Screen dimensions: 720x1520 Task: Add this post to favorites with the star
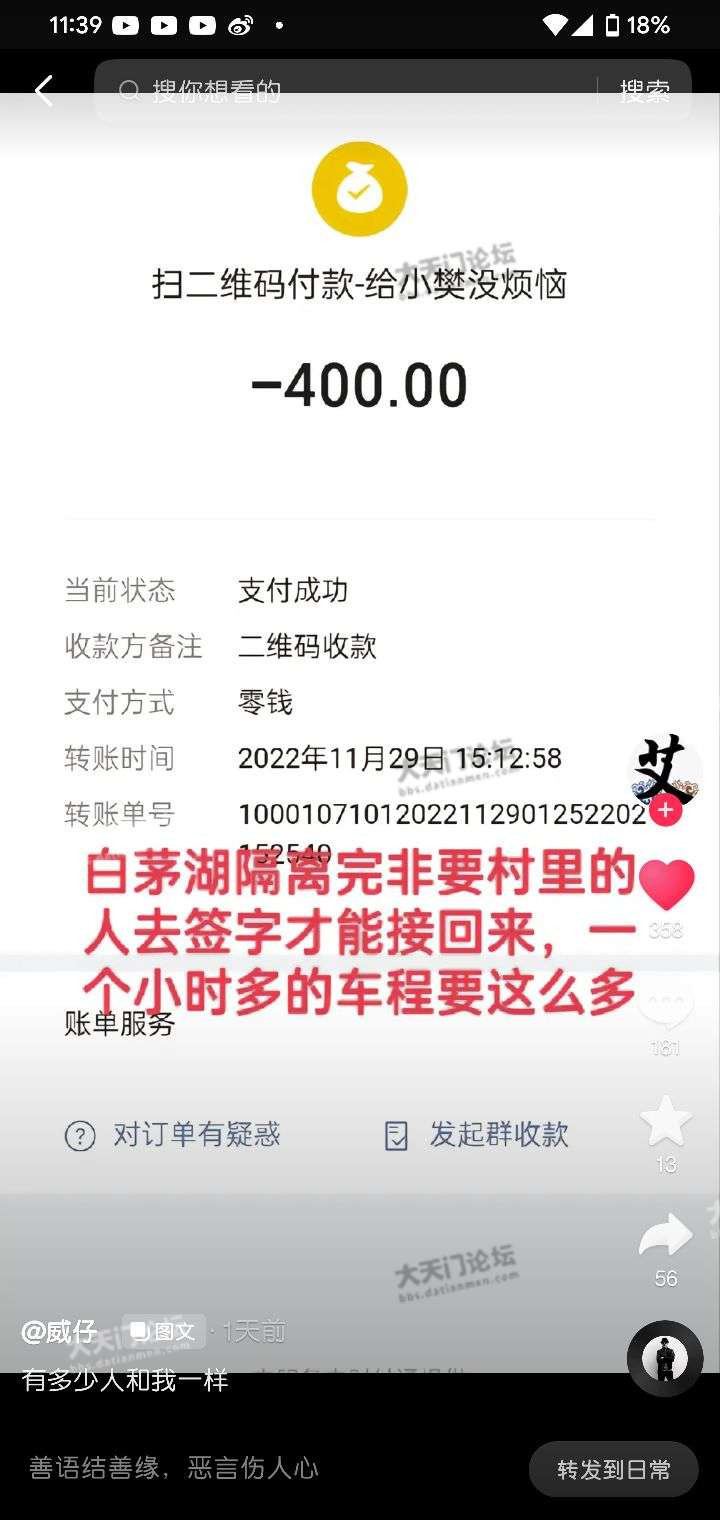click(666, 1121)
